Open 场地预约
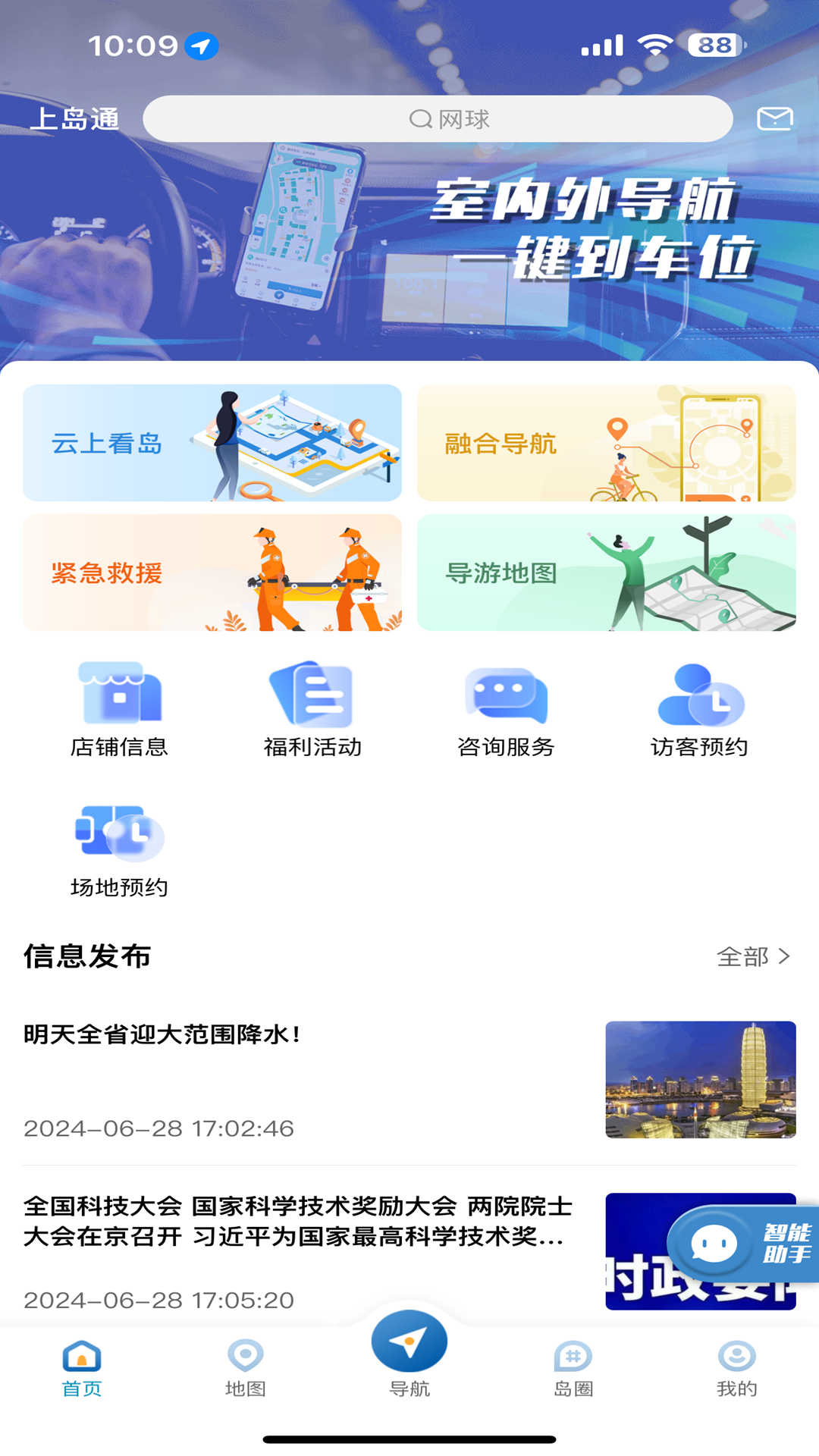 click(119, 851)
